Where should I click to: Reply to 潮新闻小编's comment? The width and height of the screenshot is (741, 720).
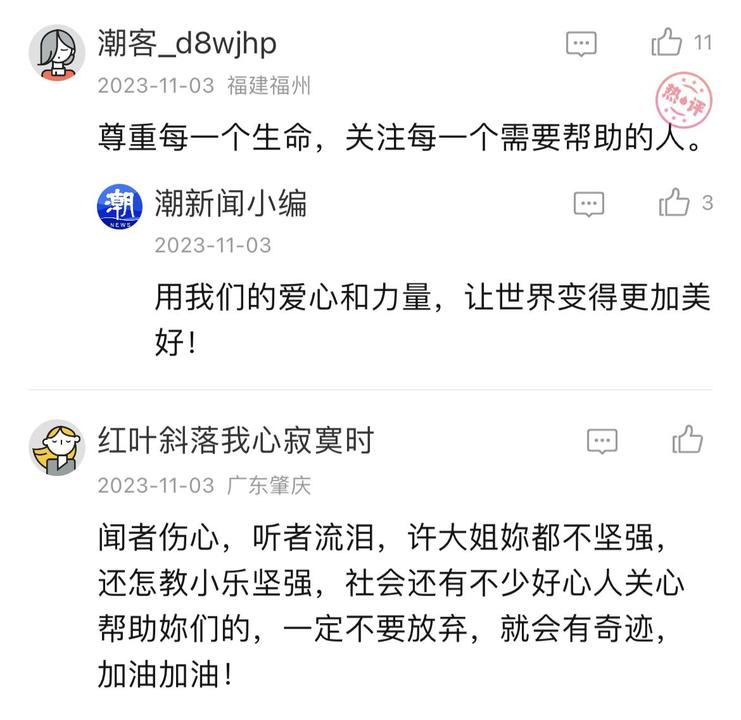point(589,204)
